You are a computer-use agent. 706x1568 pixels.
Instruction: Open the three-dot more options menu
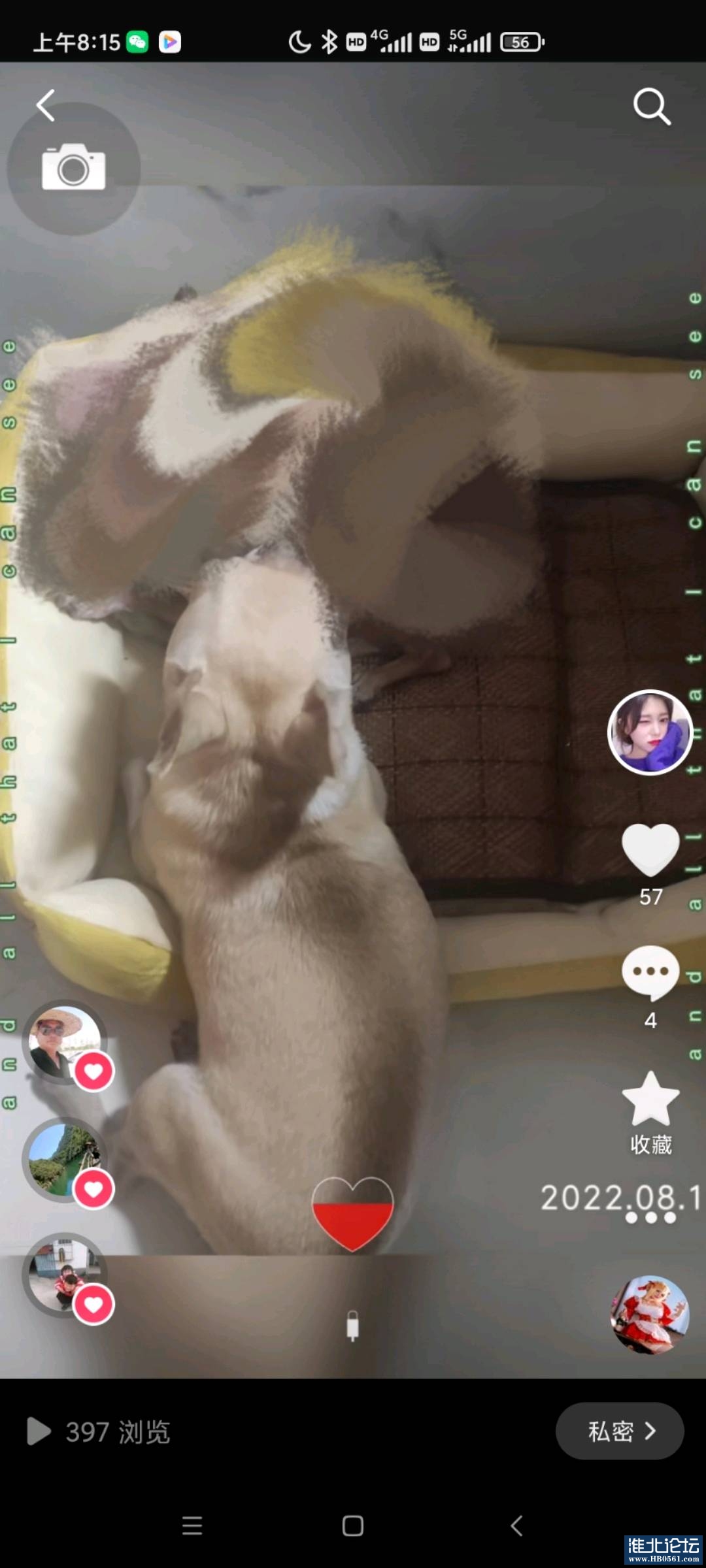click(650, 1218)
